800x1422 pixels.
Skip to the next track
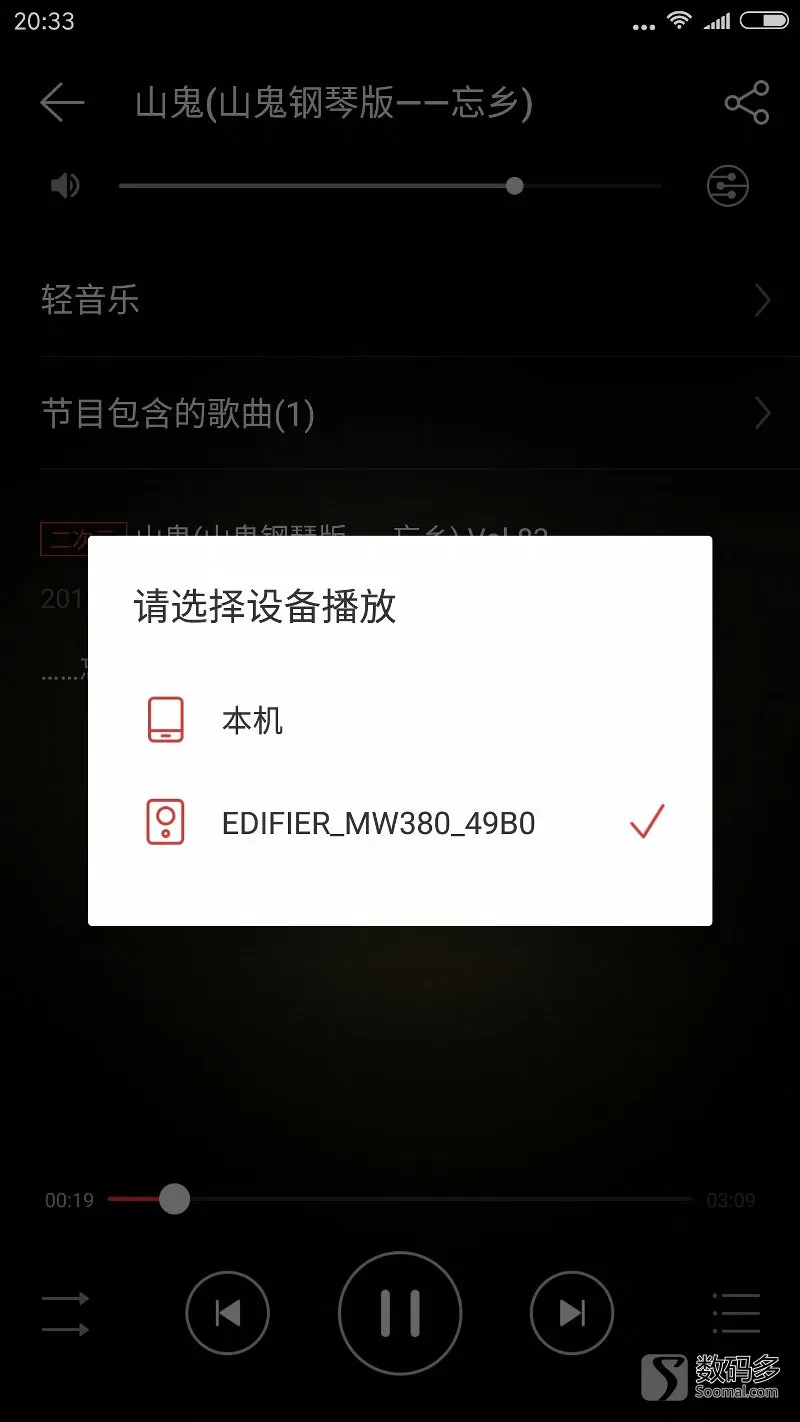(x=571, y=1312)
